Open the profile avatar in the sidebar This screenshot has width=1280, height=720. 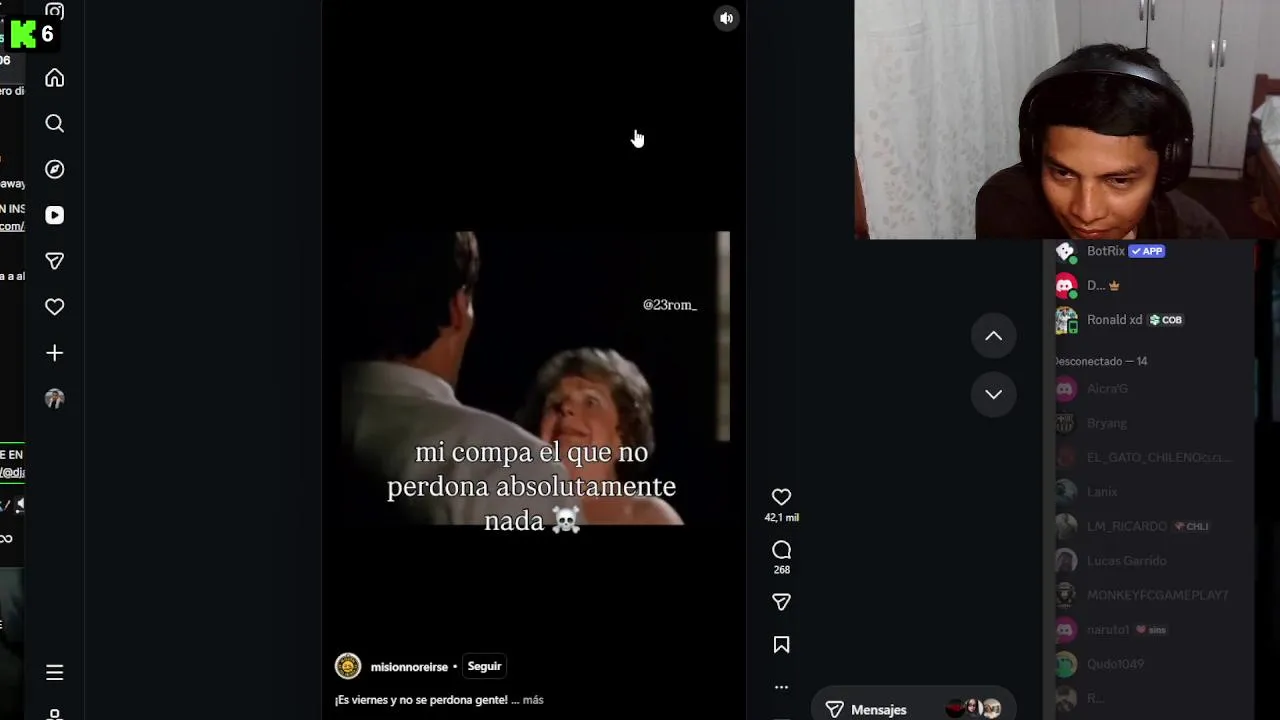55,399
